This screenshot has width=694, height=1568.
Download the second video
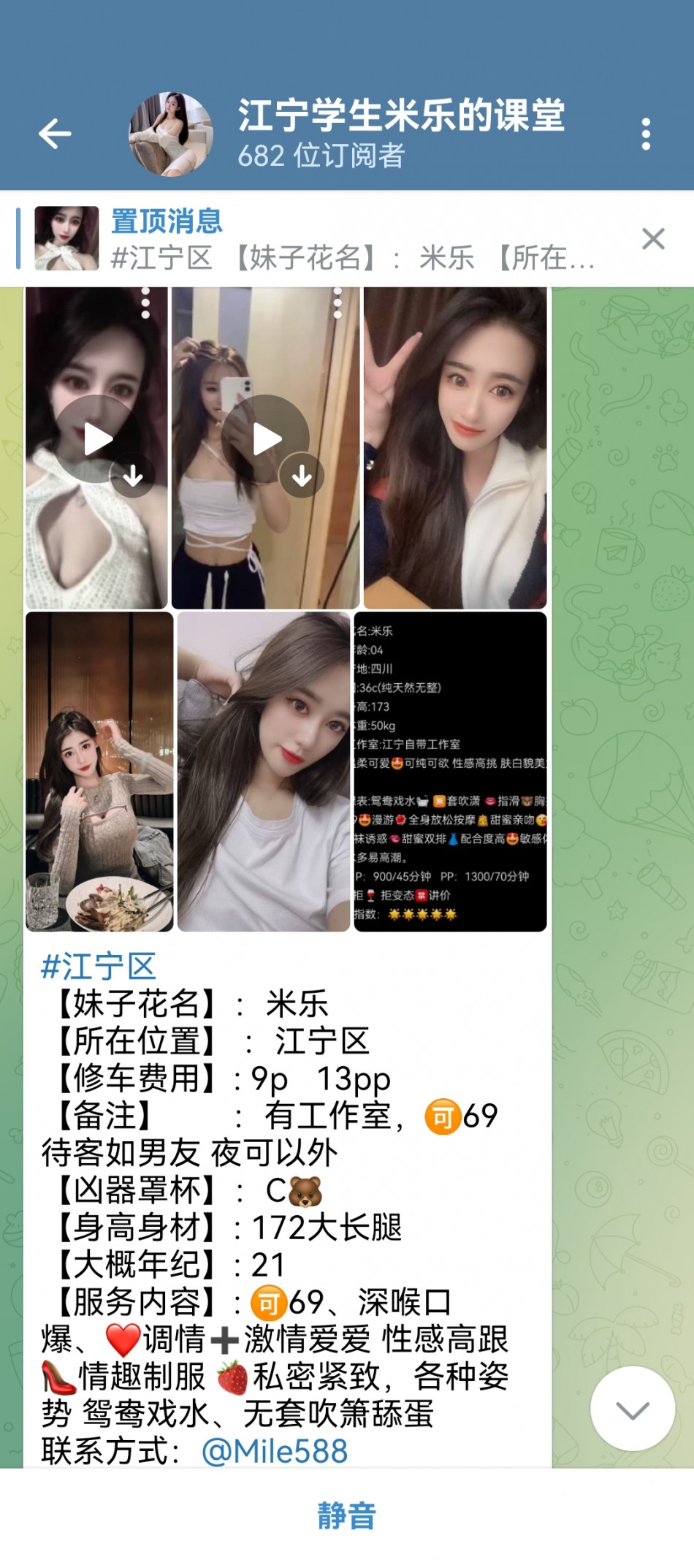tap(302, 476)
